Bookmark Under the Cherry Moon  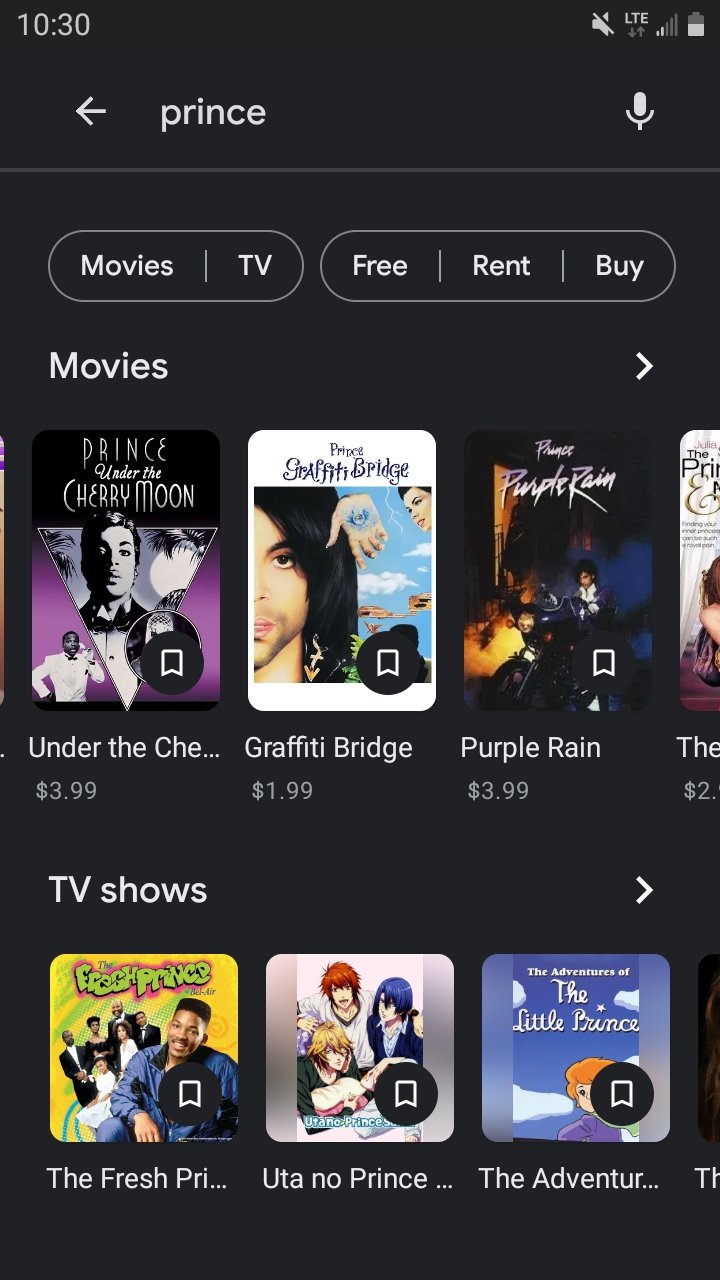pyautogui.click(x=172, y=663)
